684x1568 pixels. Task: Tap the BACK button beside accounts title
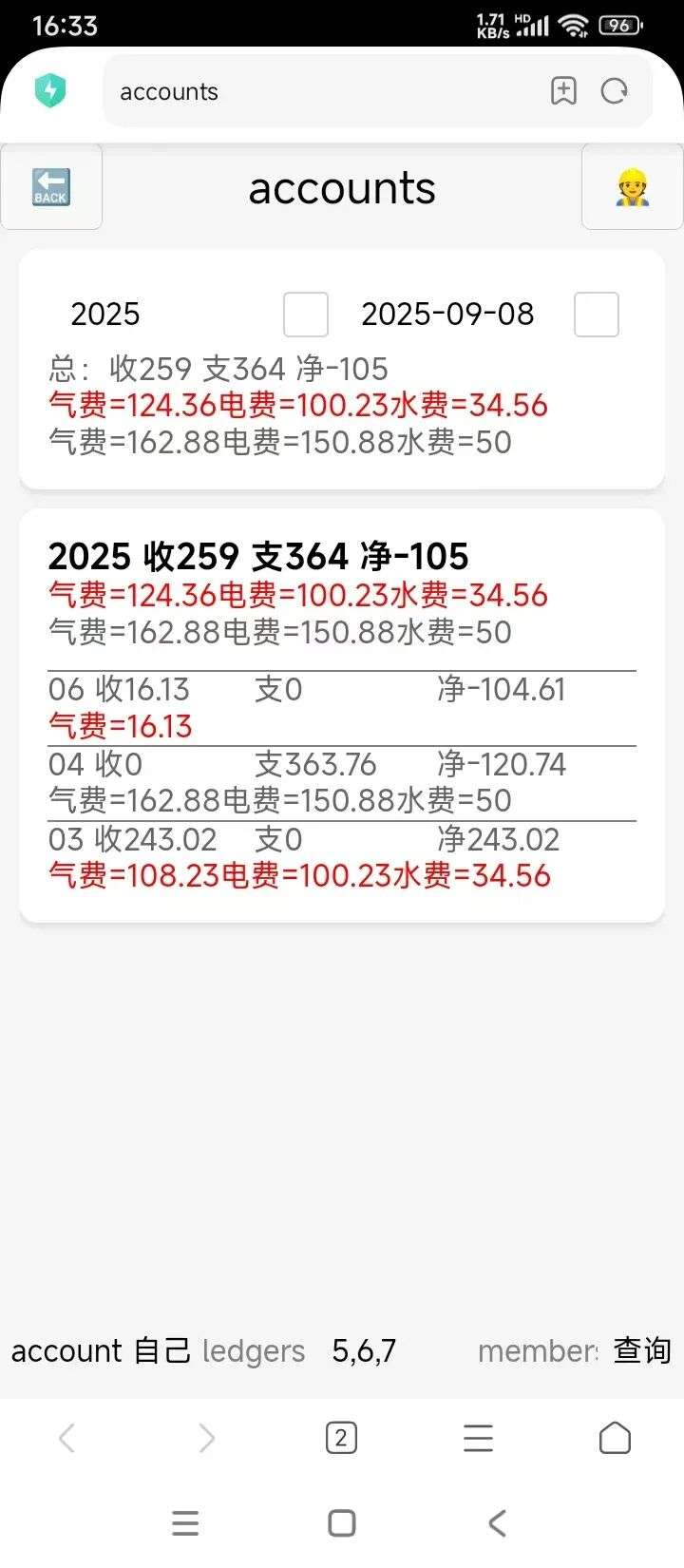pyautogui.click(x=50, y=186)
